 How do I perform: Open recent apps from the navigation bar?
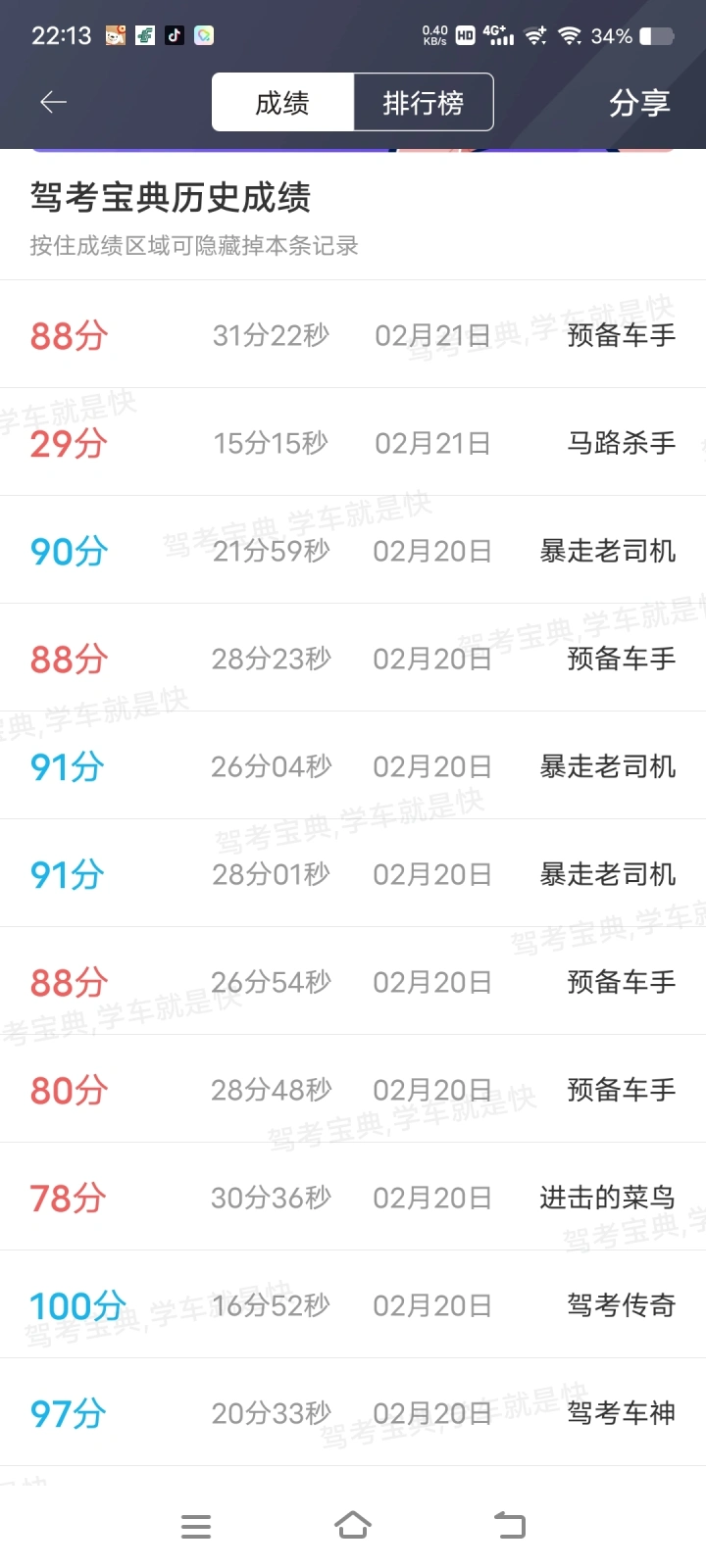click(196, 1526)
